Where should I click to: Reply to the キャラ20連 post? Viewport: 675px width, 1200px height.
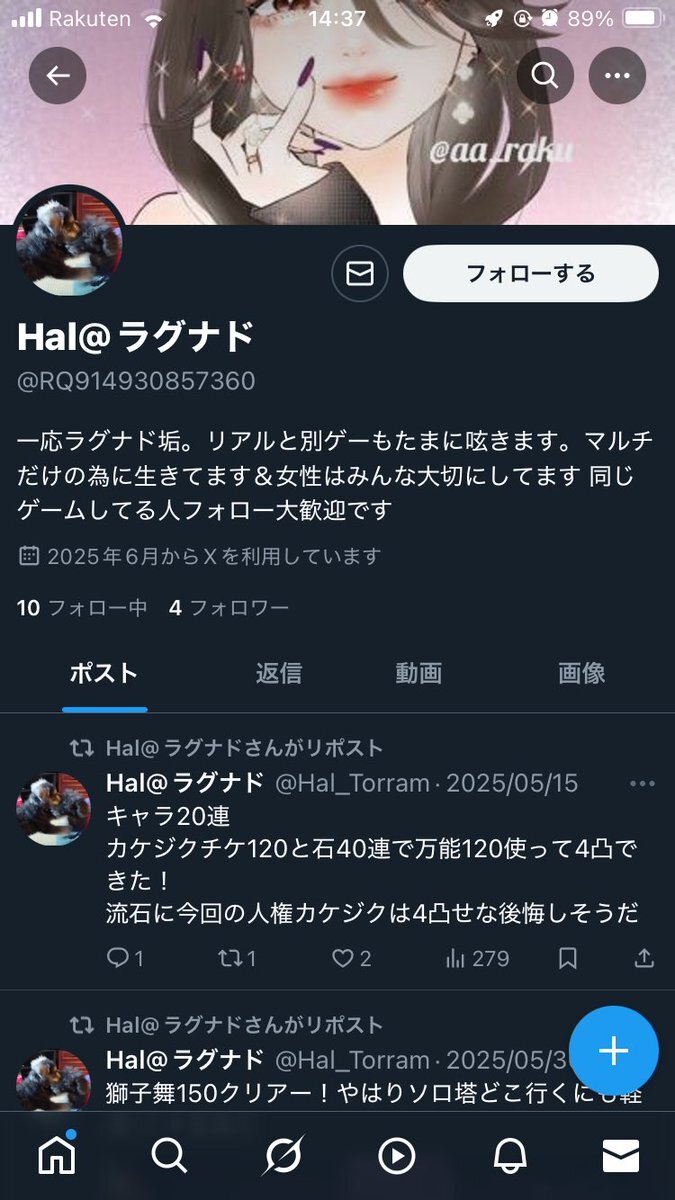pos(124,958)
